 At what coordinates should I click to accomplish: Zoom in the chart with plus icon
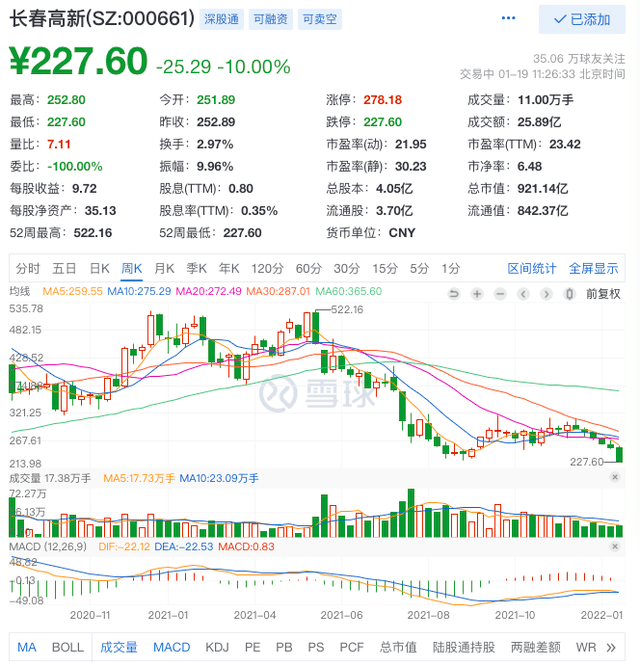coord(477,293)
